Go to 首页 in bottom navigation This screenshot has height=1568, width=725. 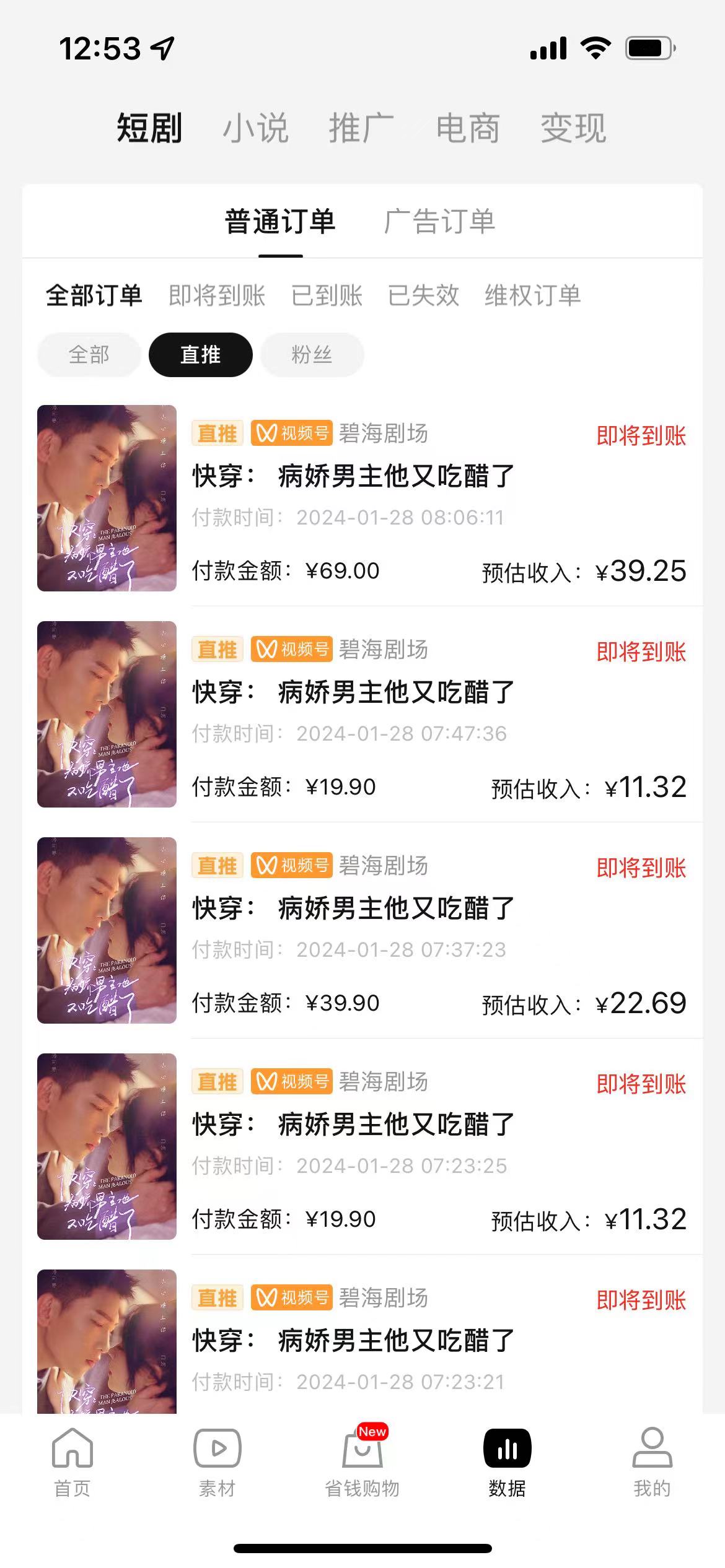pyautogui.click(x=72, y=1463)
